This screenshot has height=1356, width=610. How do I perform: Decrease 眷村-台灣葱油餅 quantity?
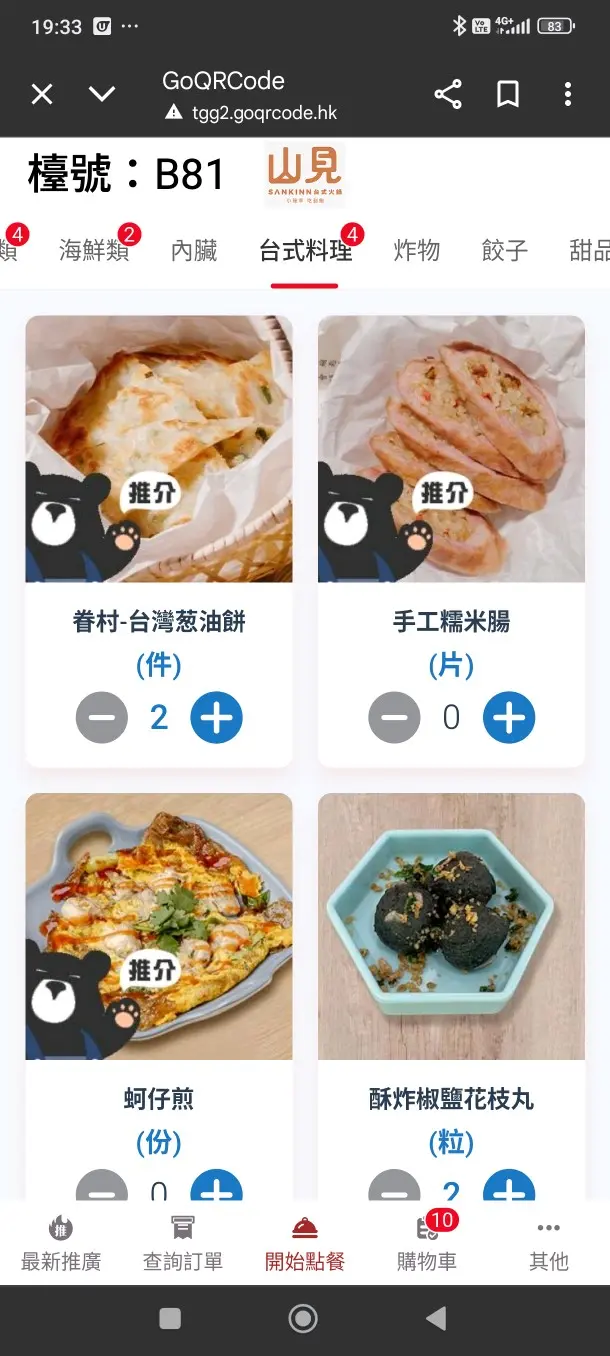point(102,717)
